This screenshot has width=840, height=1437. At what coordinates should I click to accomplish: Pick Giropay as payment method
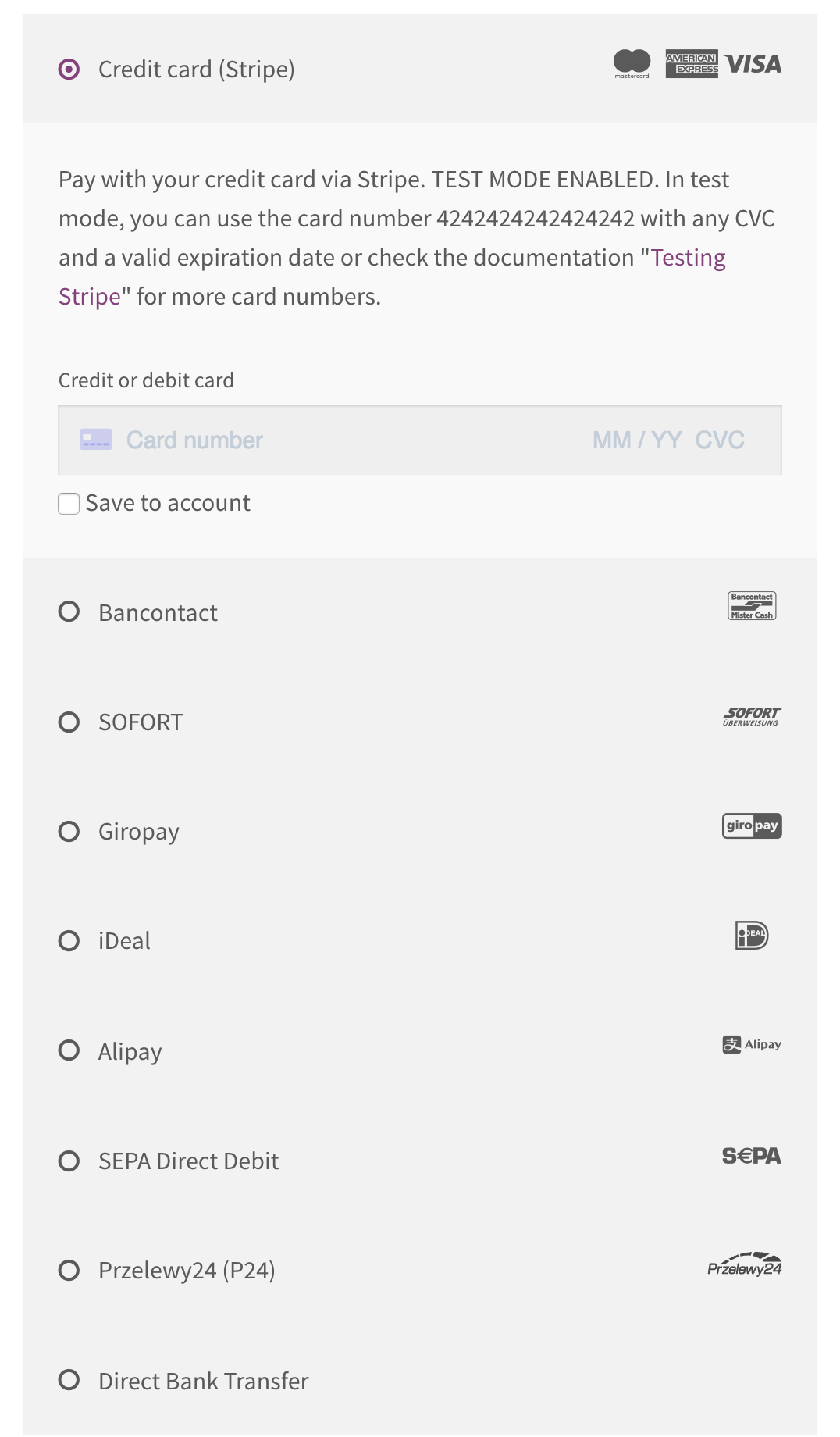pos(69,831)
